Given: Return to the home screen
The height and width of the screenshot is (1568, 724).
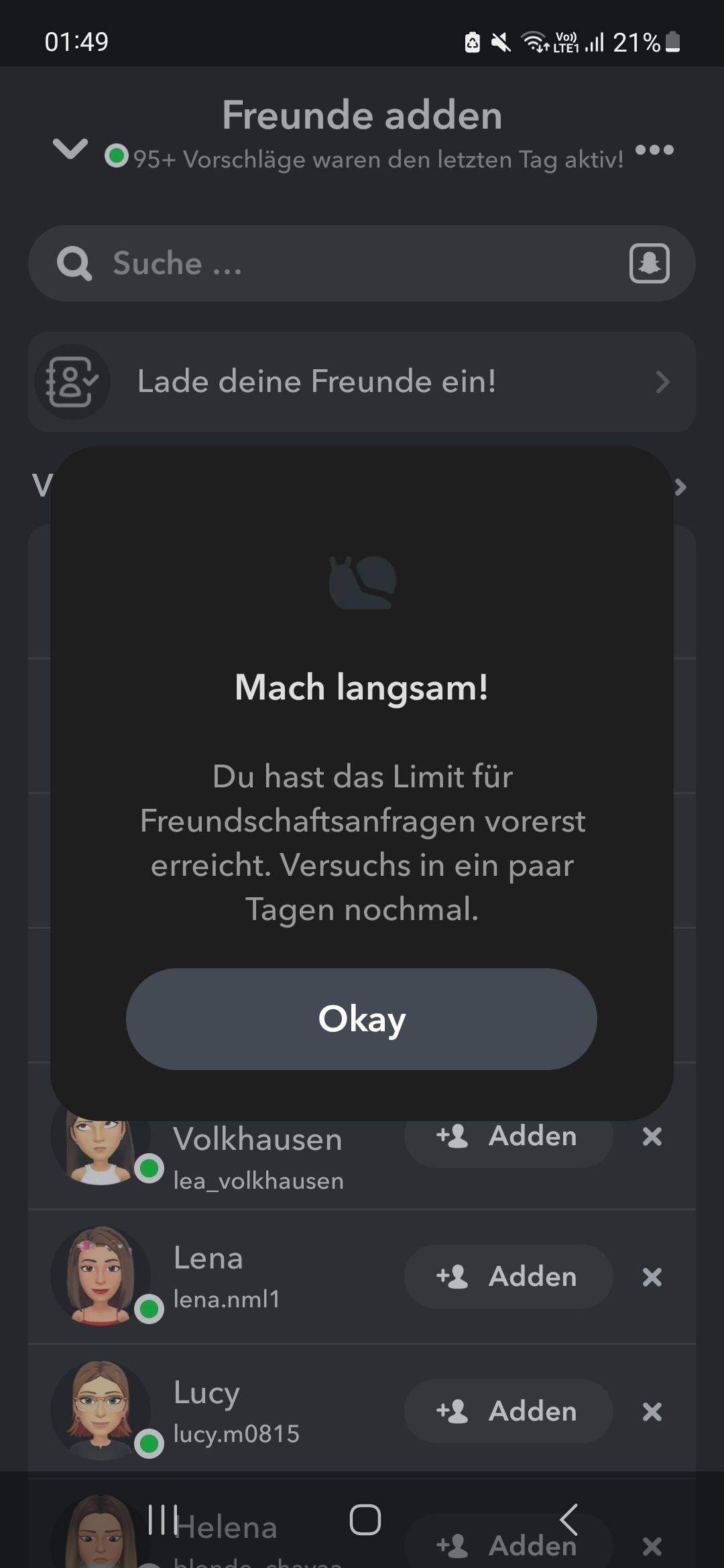Looking at the screenshot, I should pos(365,1519).
